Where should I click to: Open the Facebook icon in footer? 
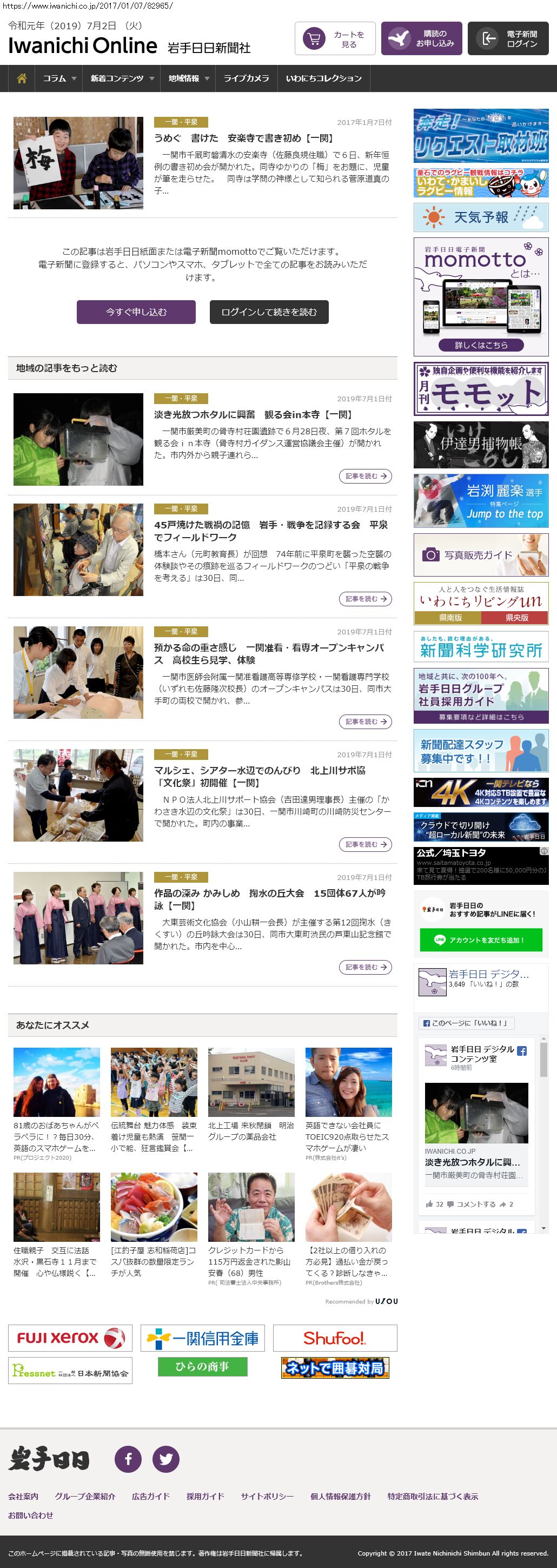pyautogui.click(x=129, y=1459)
